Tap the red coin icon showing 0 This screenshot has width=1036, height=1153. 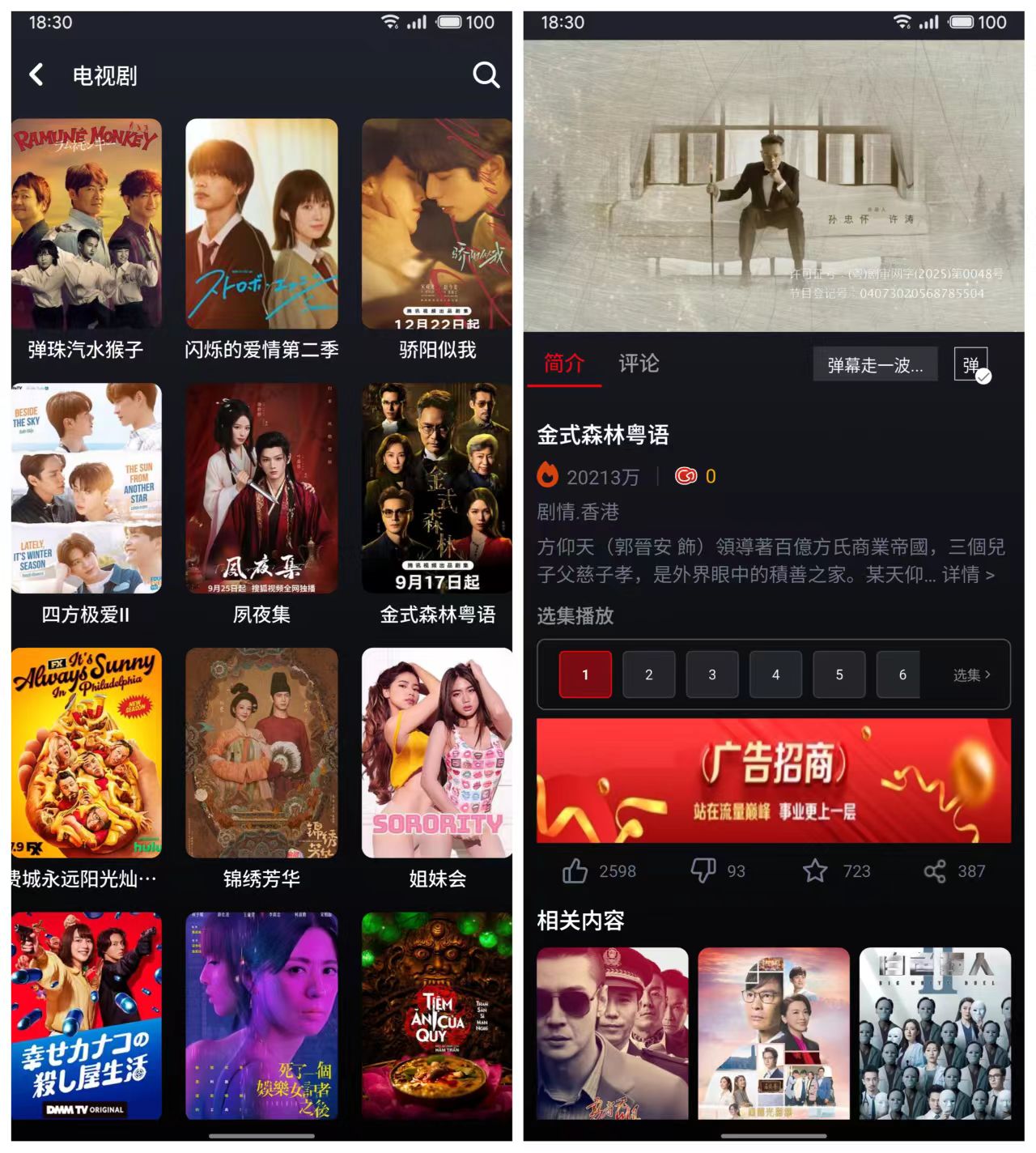[686, 476]
